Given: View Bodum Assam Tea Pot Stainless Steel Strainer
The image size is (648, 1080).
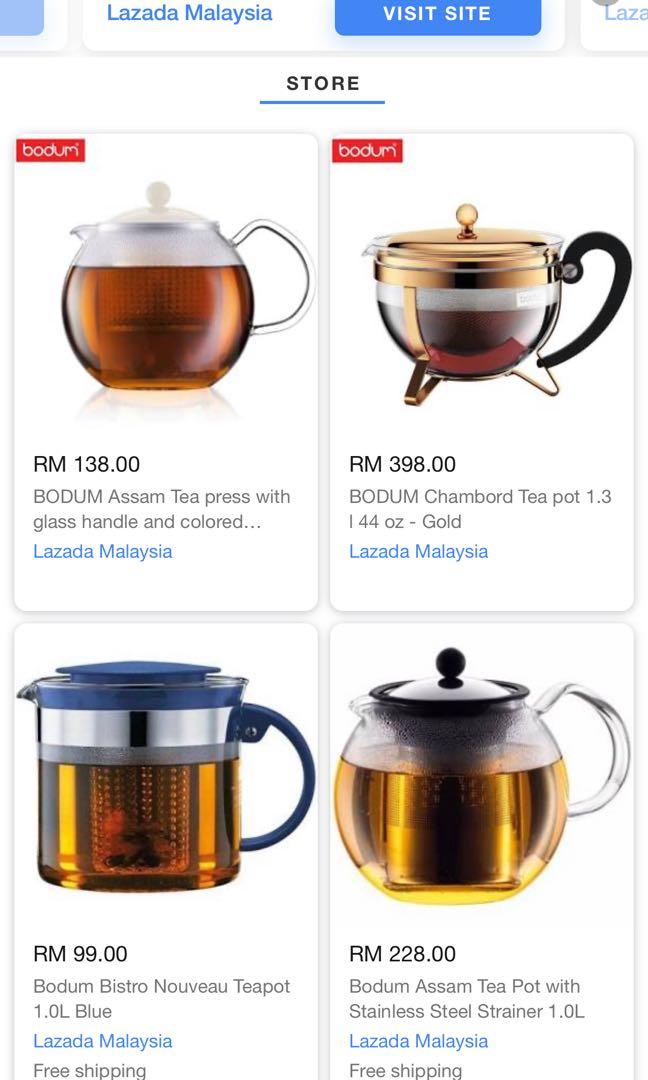Looking at the screenshot, I should pos(482,852).
